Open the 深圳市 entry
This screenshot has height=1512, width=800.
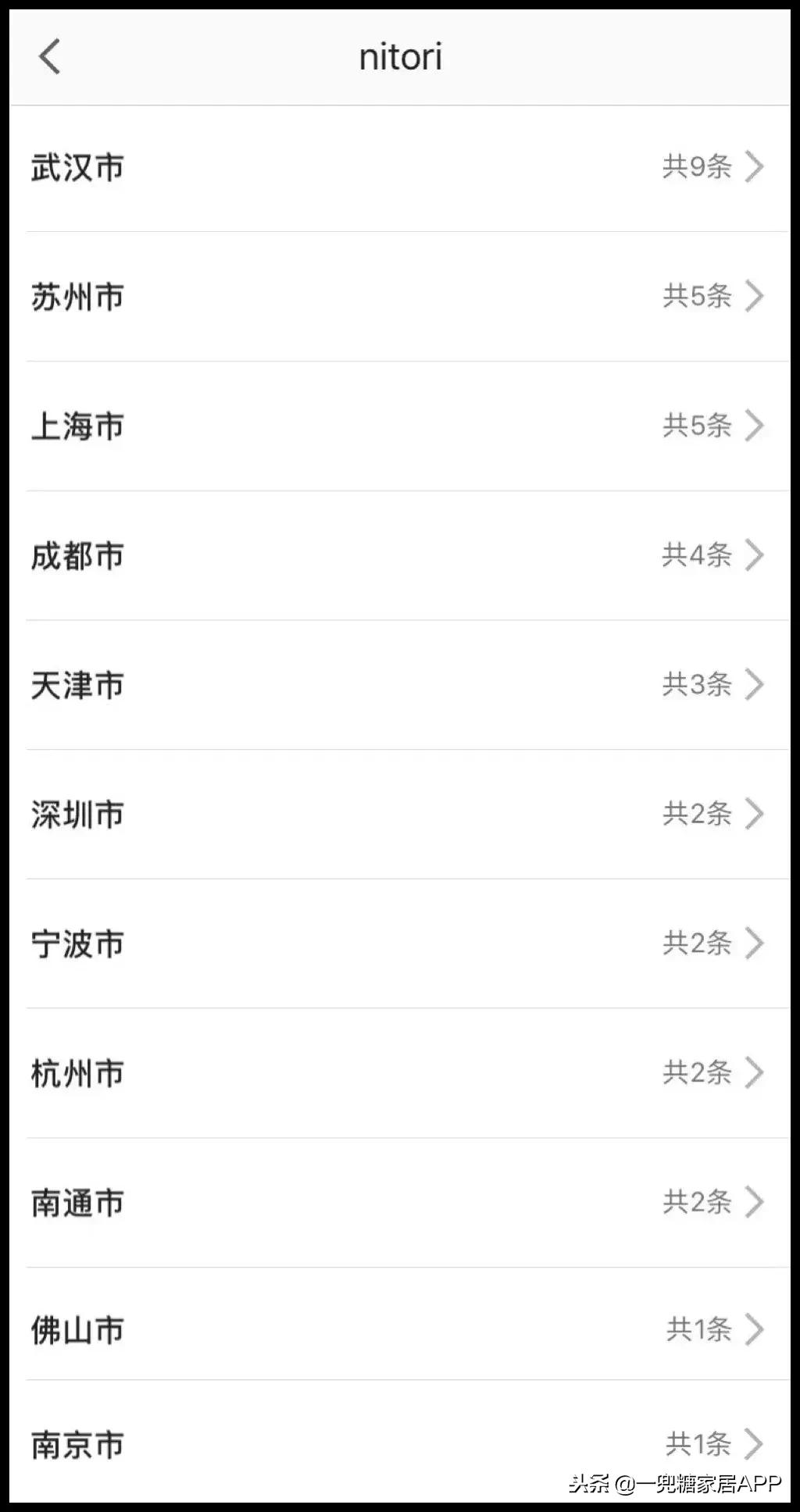(398, 815)
